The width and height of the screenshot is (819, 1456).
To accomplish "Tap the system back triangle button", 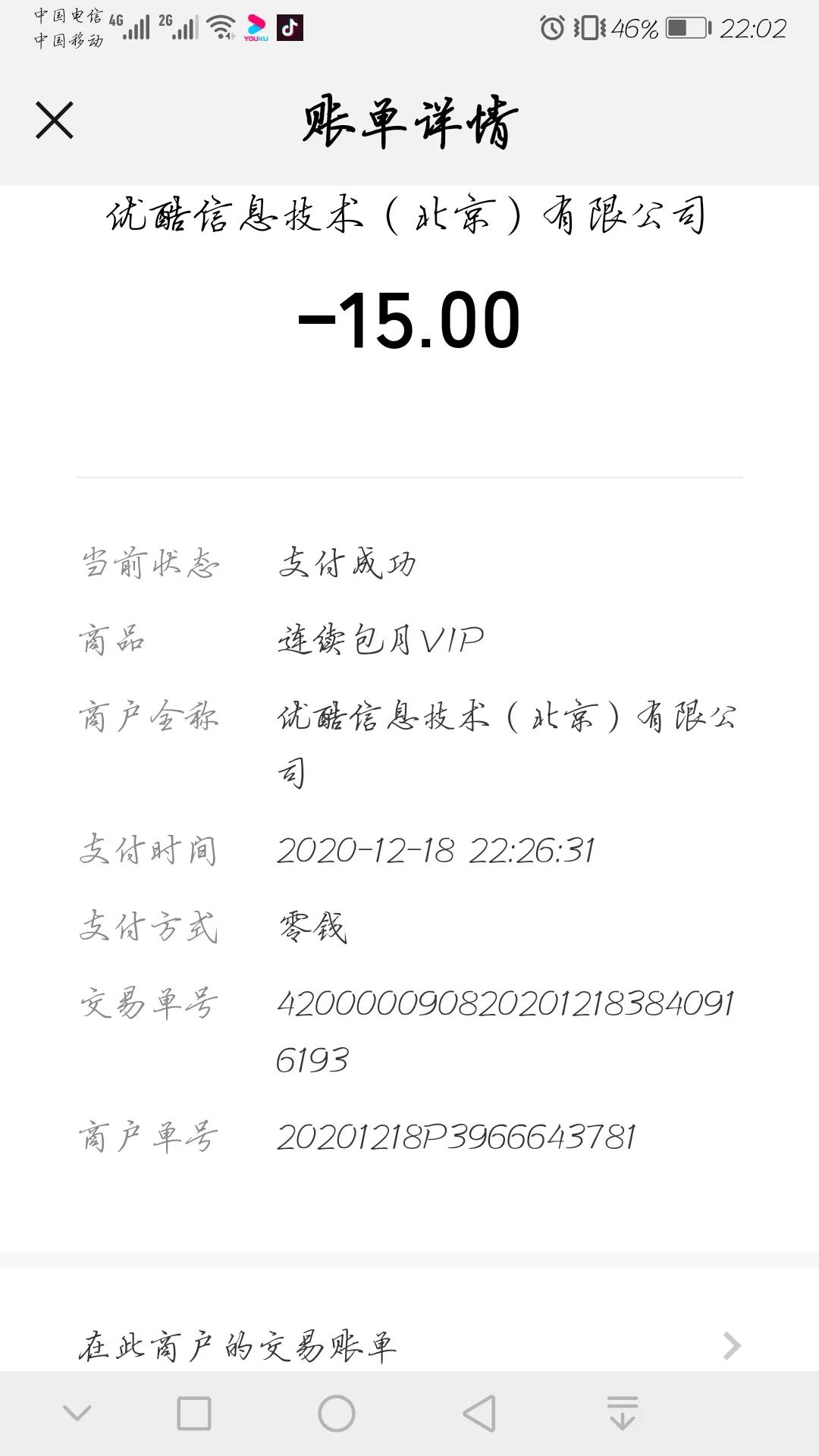I will [x=479, y=1414].
